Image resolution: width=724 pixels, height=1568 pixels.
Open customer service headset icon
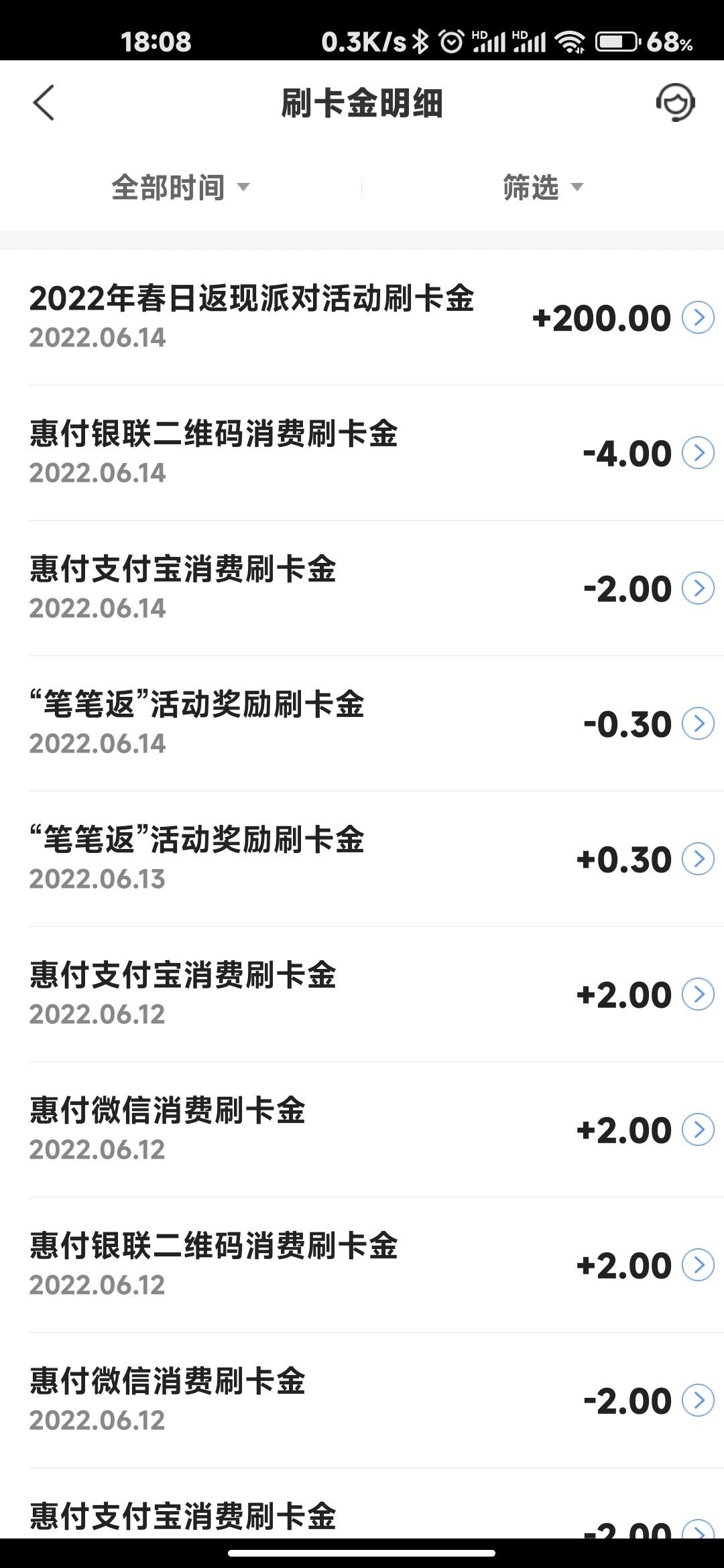pos(675,103)
